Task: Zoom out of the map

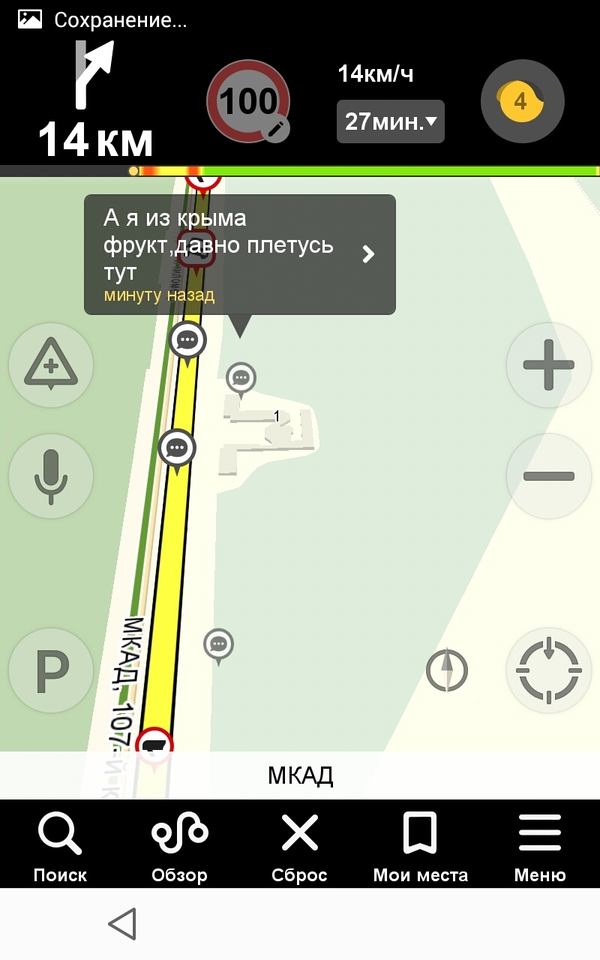Action: click(x=548, y=476)
